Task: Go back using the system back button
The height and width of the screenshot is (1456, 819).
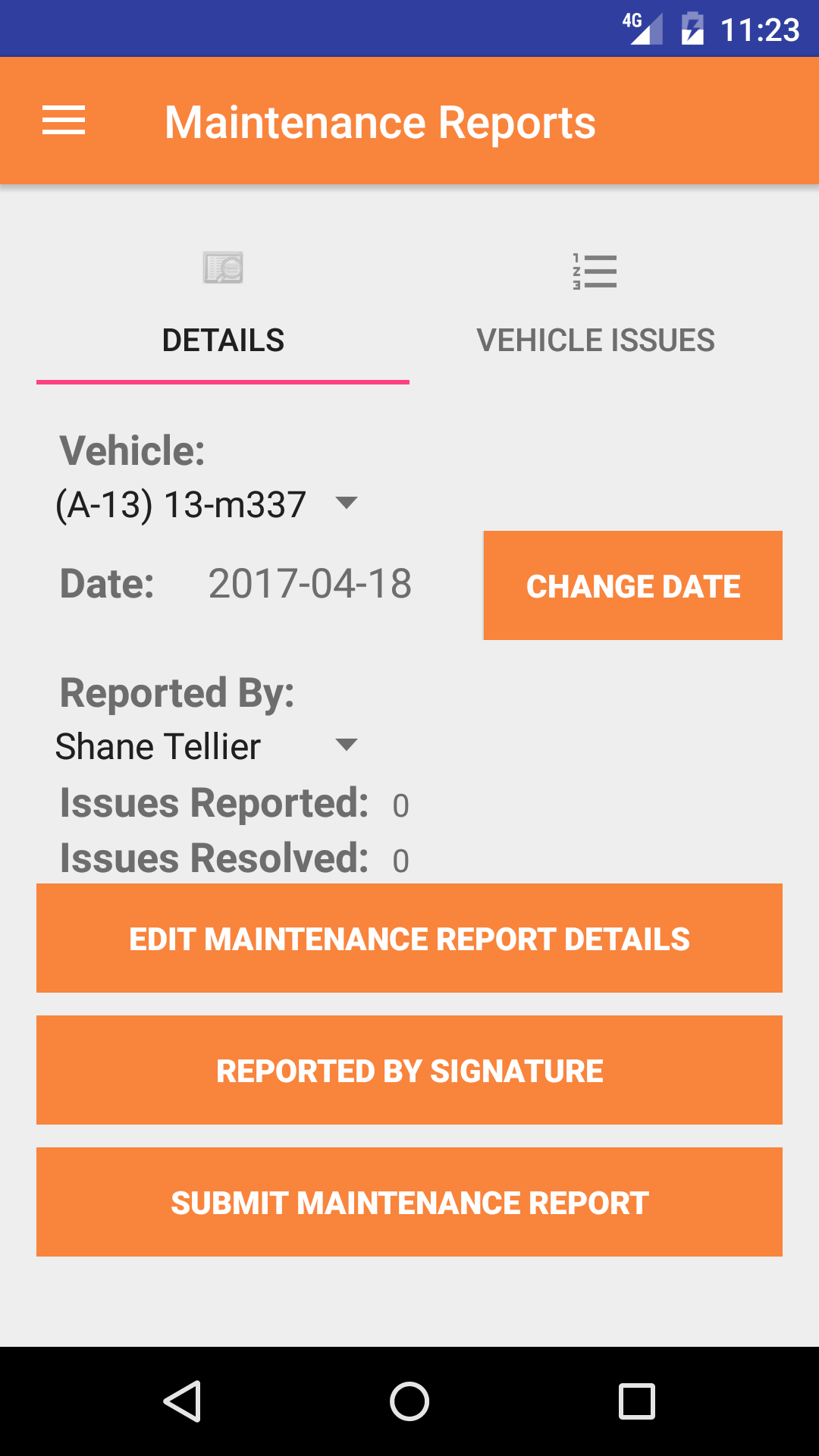Action: tap(182, 1401)
